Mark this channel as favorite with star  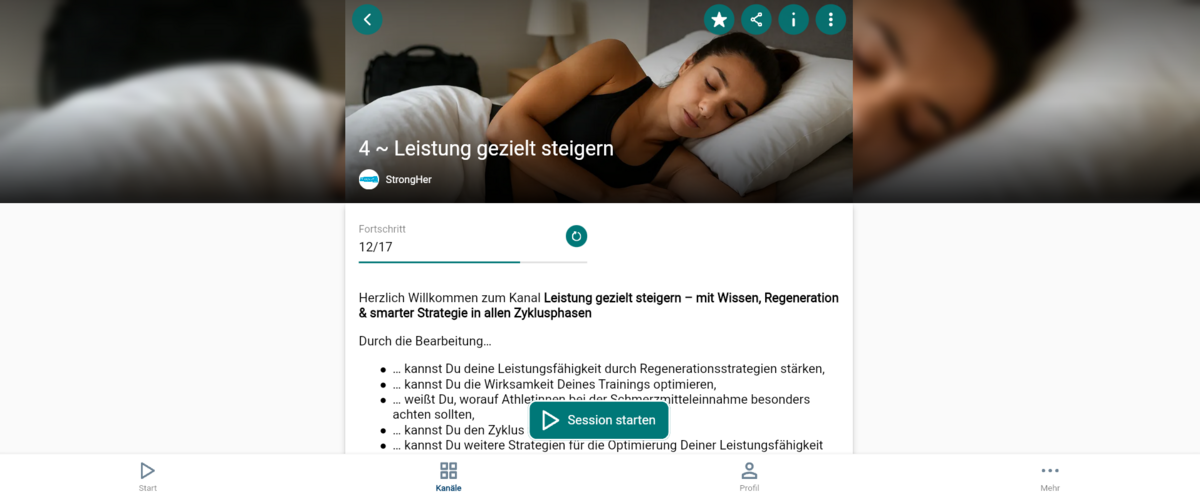[x=719, y=19]
